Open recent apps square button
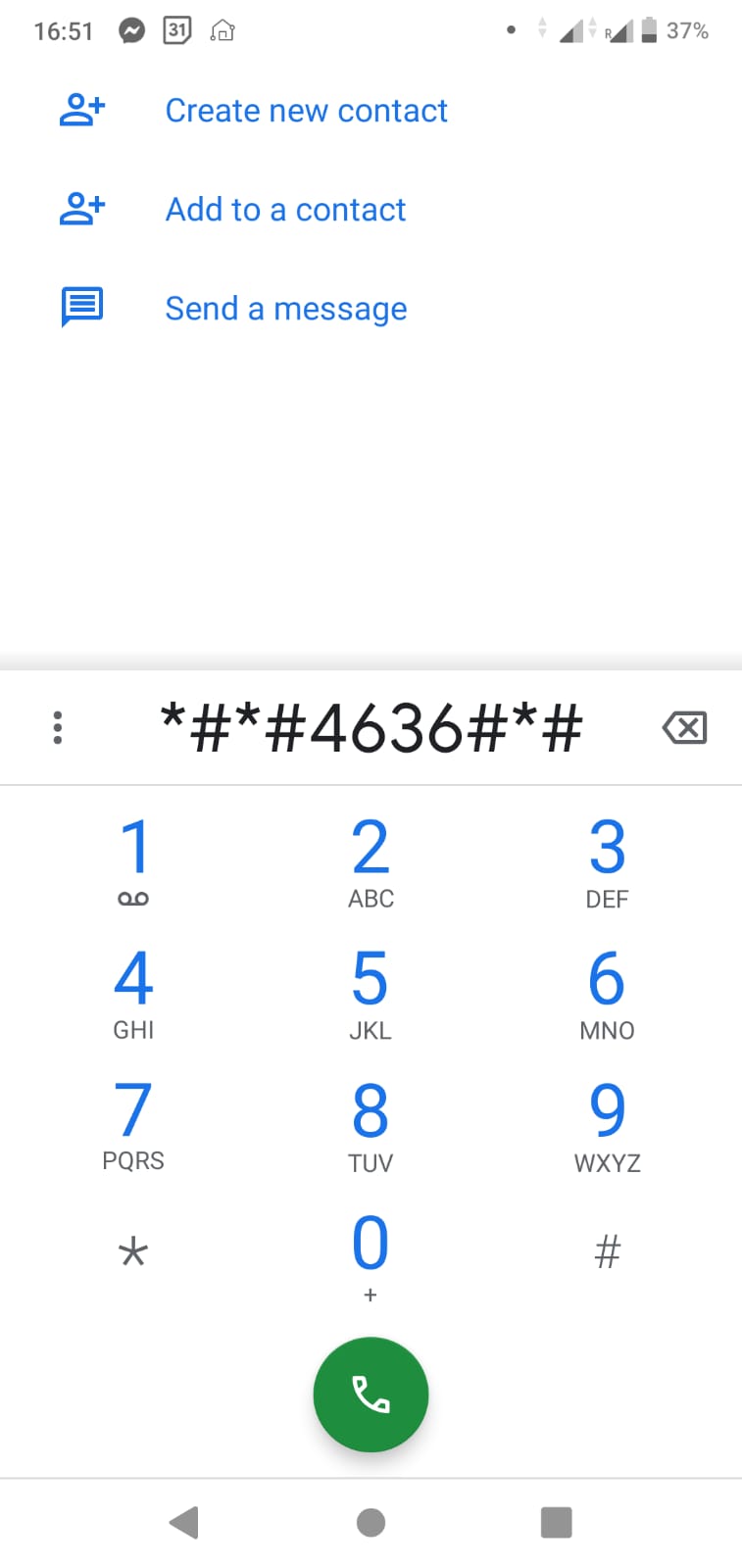This screenshot has height=1568, width=742. (x=556, y=1522)
